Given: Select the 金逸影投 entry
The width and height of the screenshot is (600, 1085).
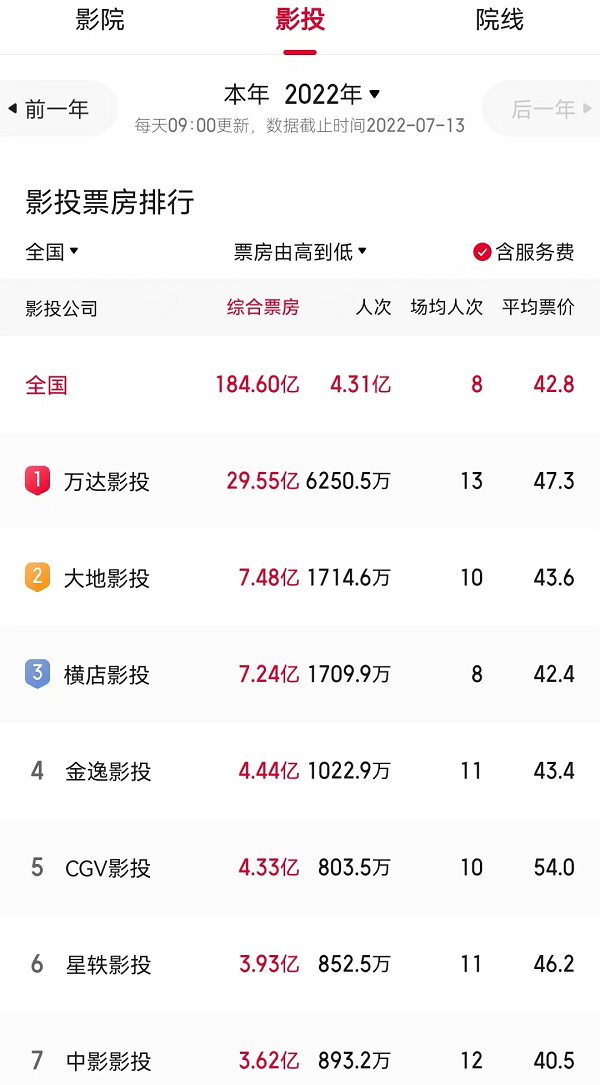Looking at the screenshot, I should click(x=300, y=771).
